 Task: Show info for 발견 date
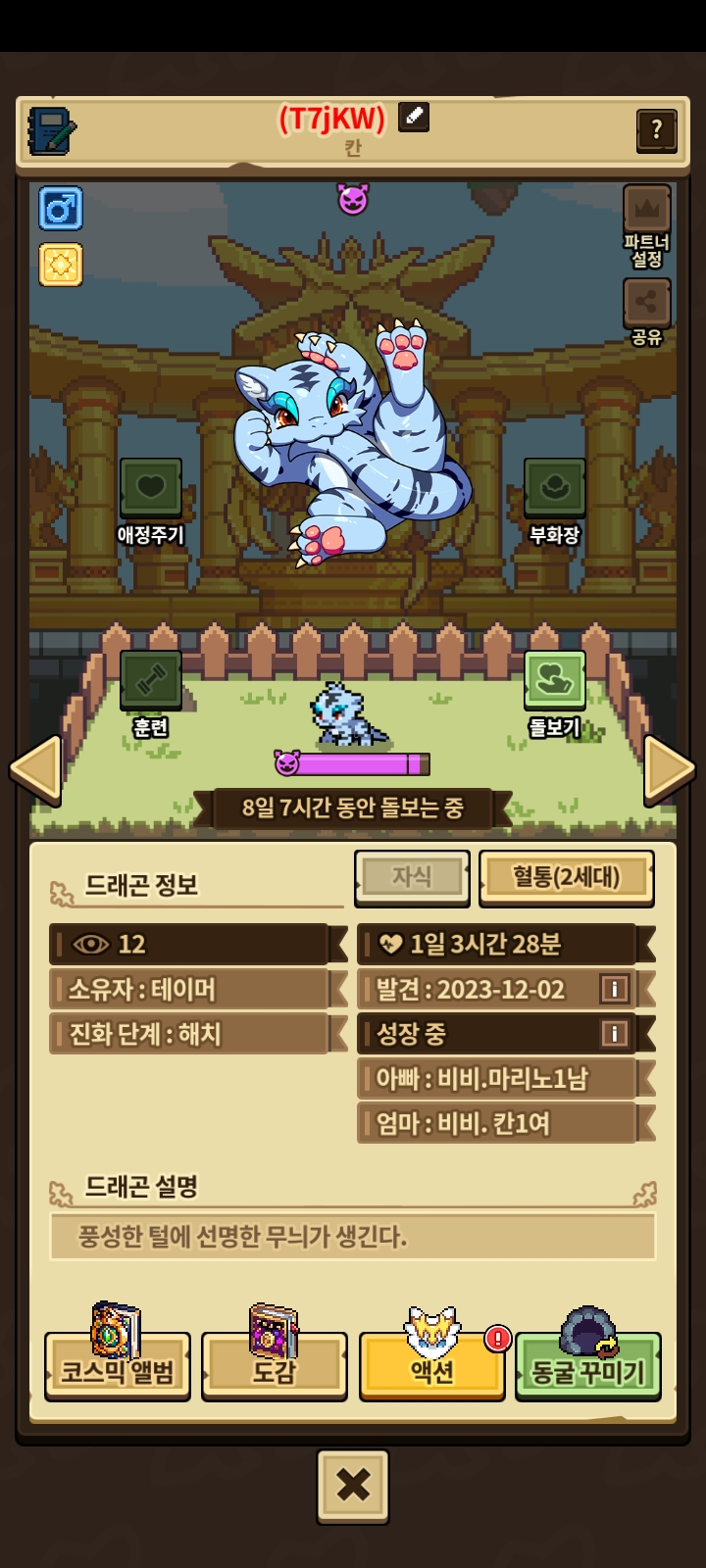click(614, 989)
